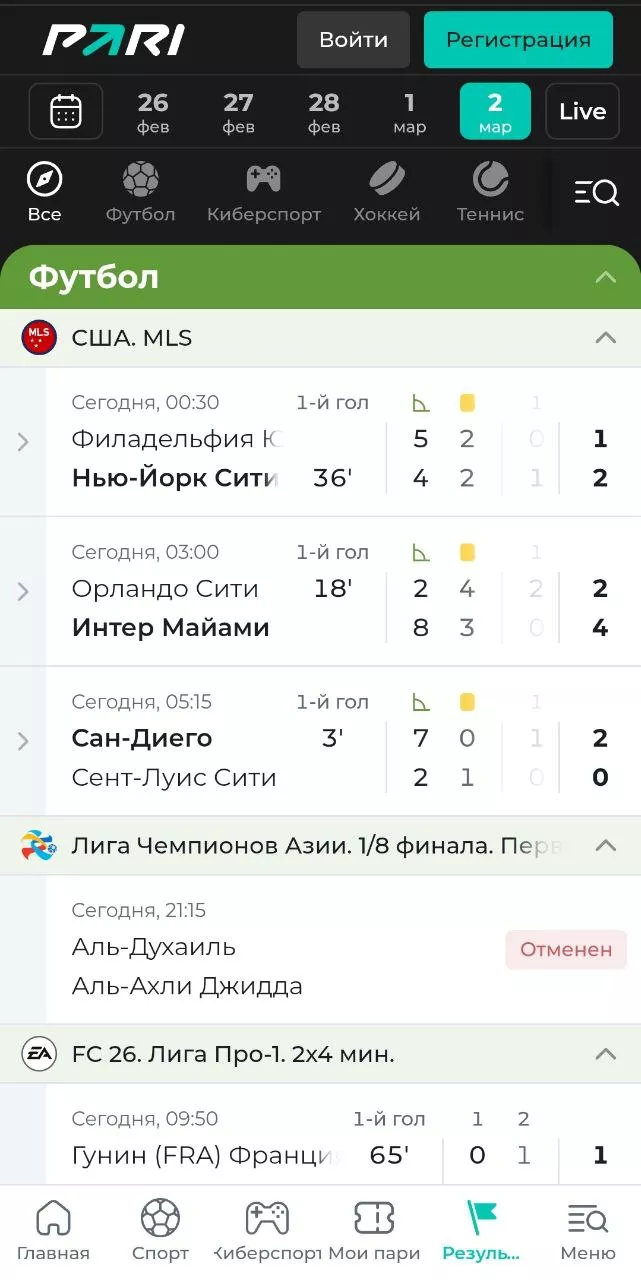The height and width of the screenshot is (1280, 641).
Task: Open the sports search list icon
Action: [596, 193]
